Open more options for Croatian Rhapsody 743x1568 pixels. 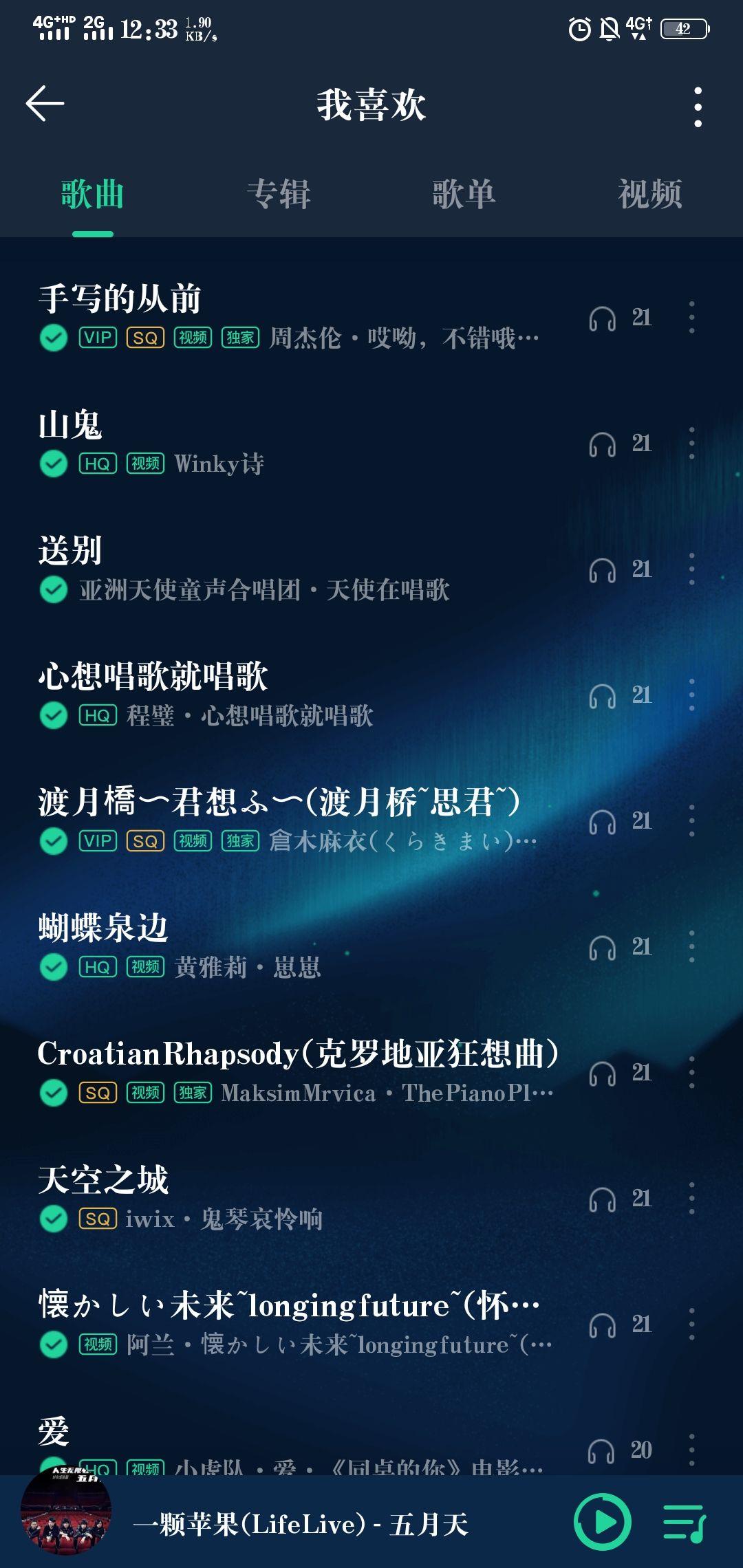coord(691,1072)
